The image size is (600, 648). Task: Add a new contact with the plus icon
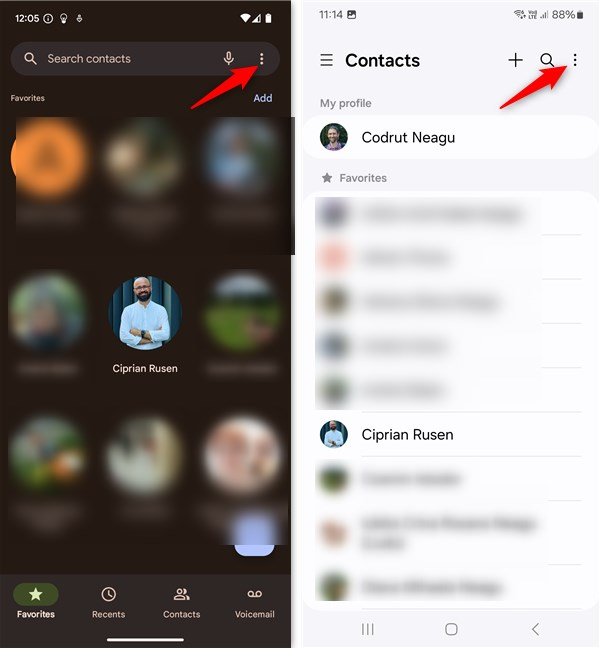515,60
